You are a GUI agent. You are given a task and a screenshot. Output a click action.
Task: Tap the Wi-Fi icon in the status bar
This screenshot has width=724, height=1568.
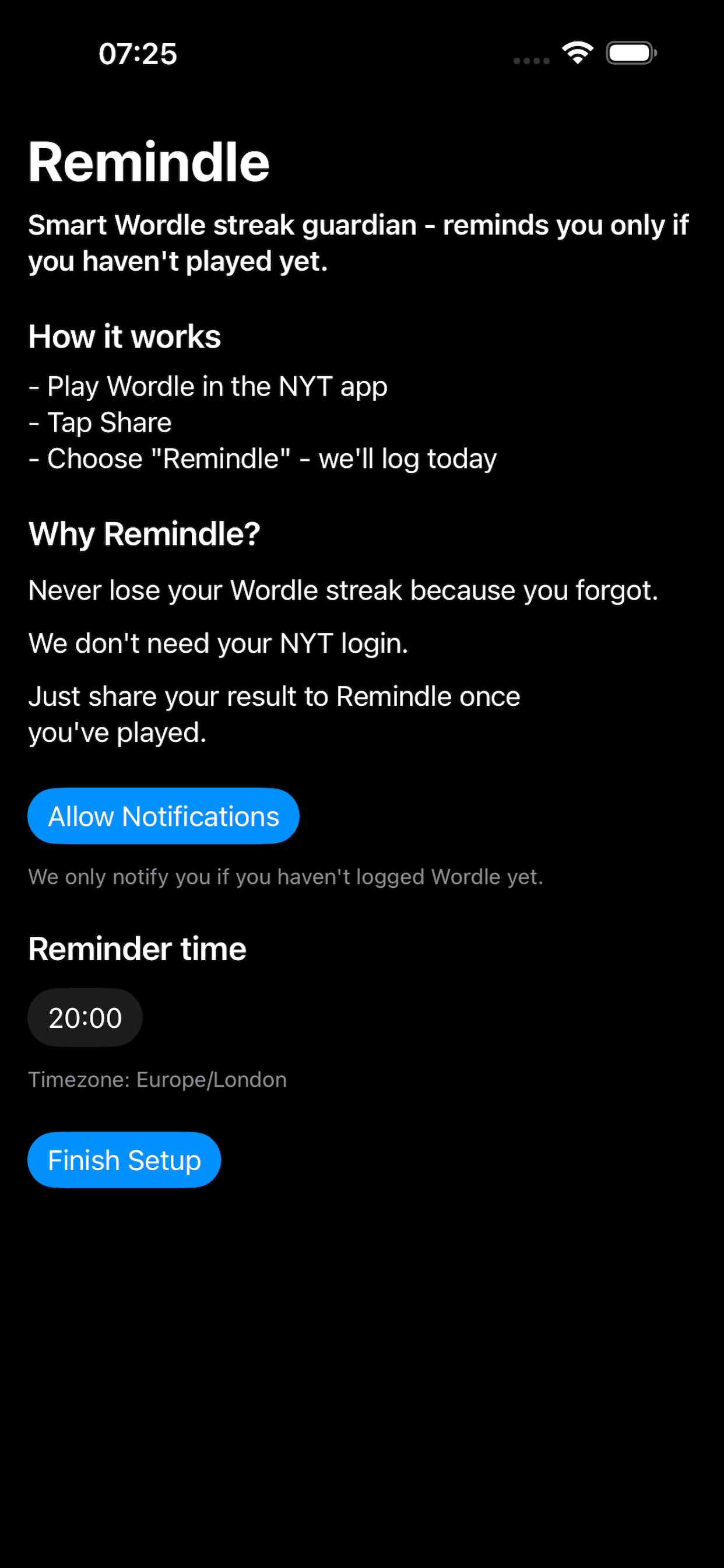click(x=576, y=52)
